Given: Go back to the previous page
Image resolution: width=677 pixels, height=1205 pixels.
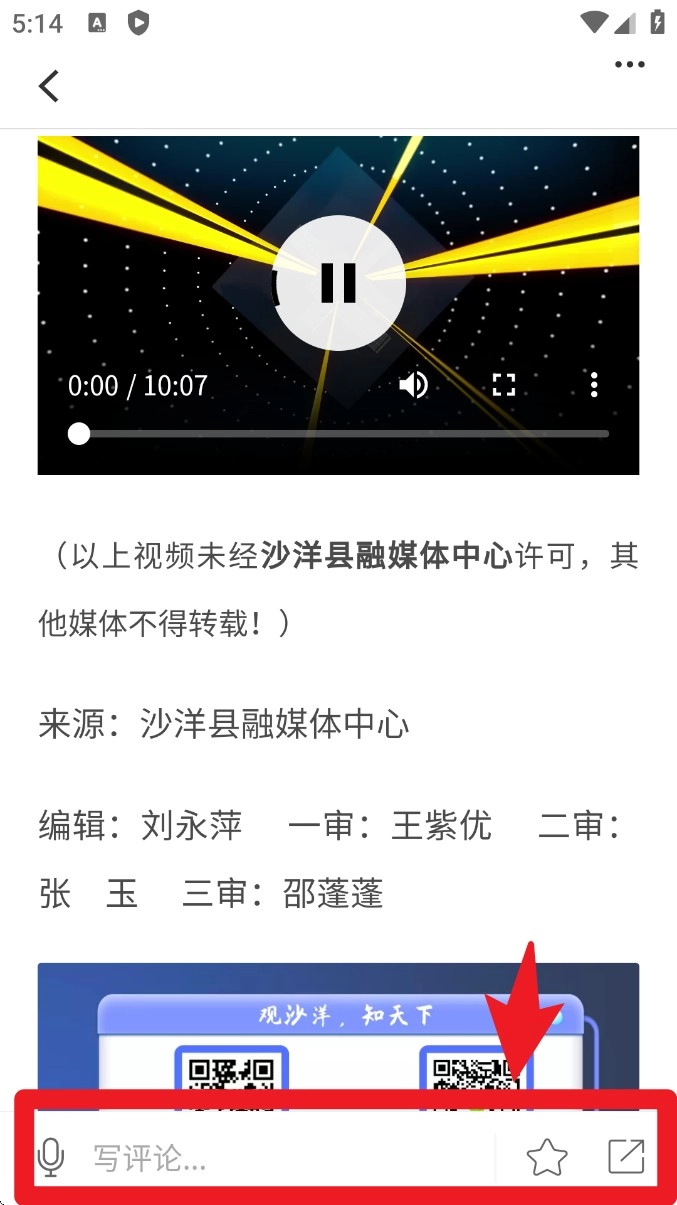Looking at the screenshot, I should (x=49, y=86).
